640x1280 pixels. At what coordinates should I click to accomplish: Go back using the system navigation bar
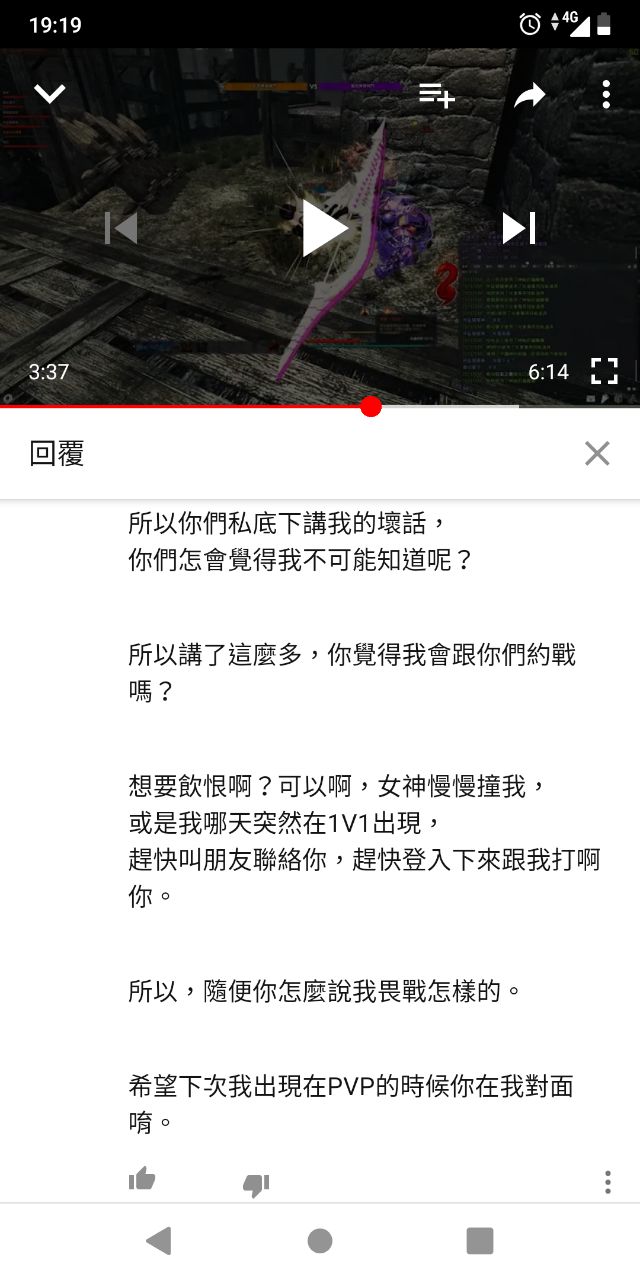(159, 1241)
